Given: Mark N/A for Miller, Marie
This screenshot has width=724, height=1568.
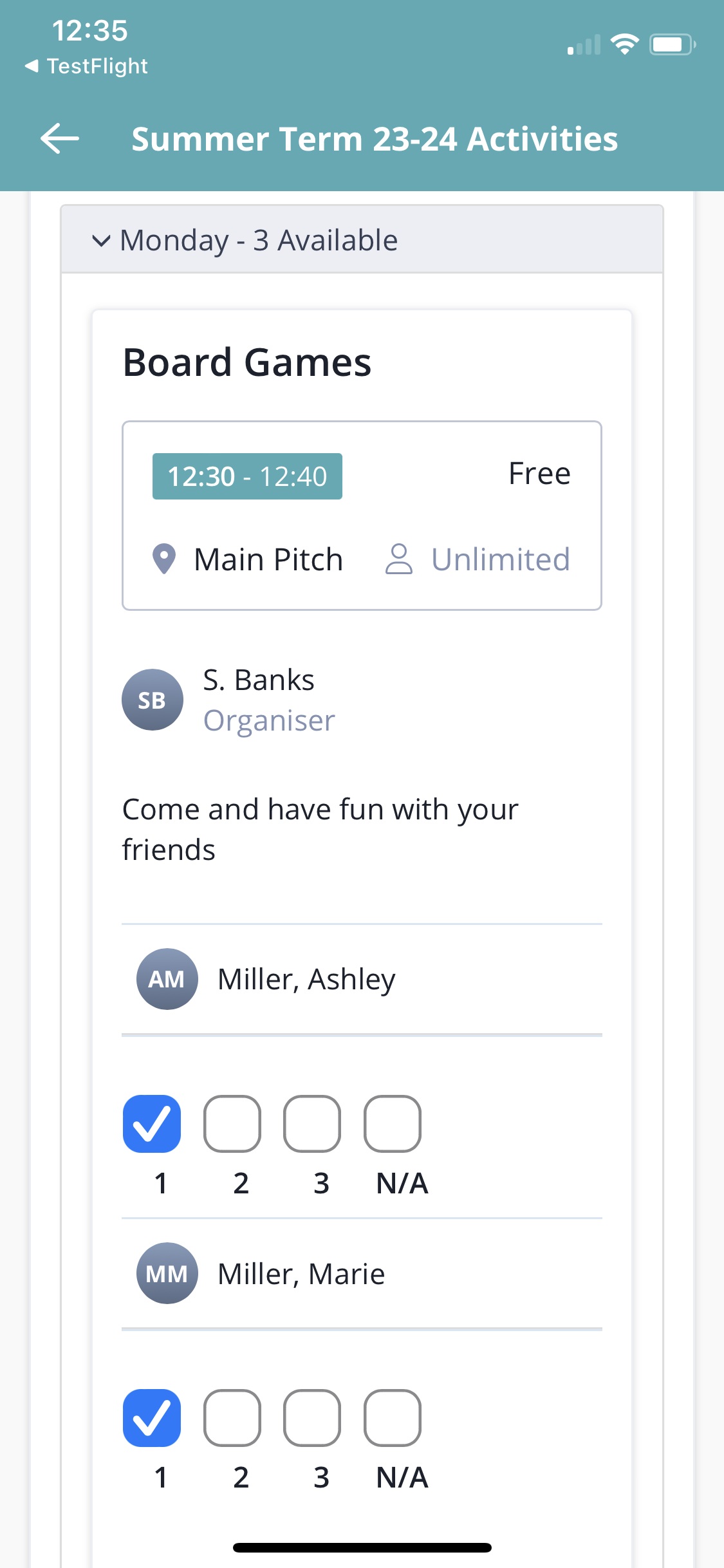Looking at the screenshot, I should pos(393,1418).
